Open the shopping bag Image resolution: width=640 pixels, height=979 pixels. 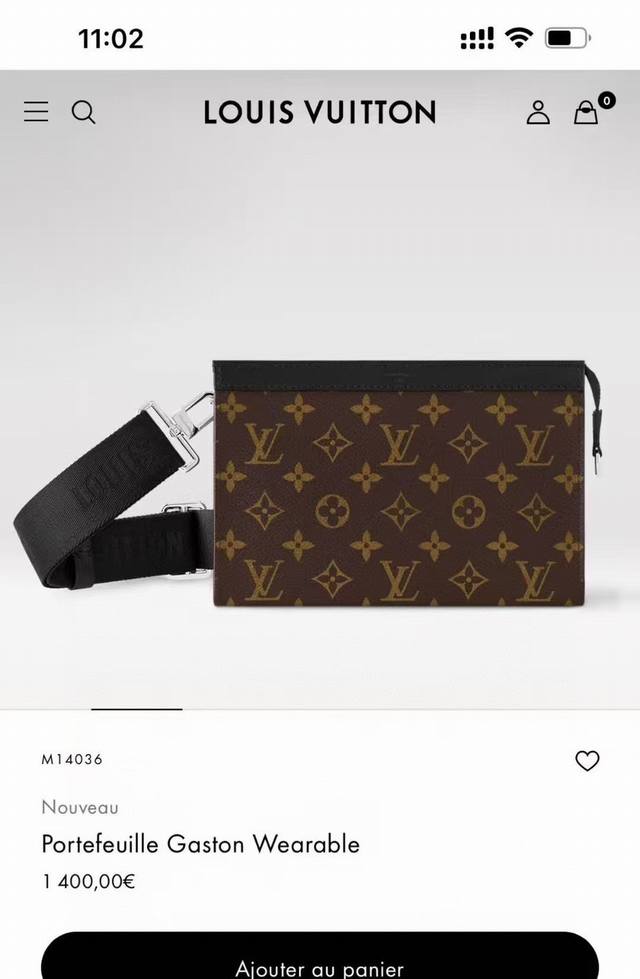tap(586, 112)
